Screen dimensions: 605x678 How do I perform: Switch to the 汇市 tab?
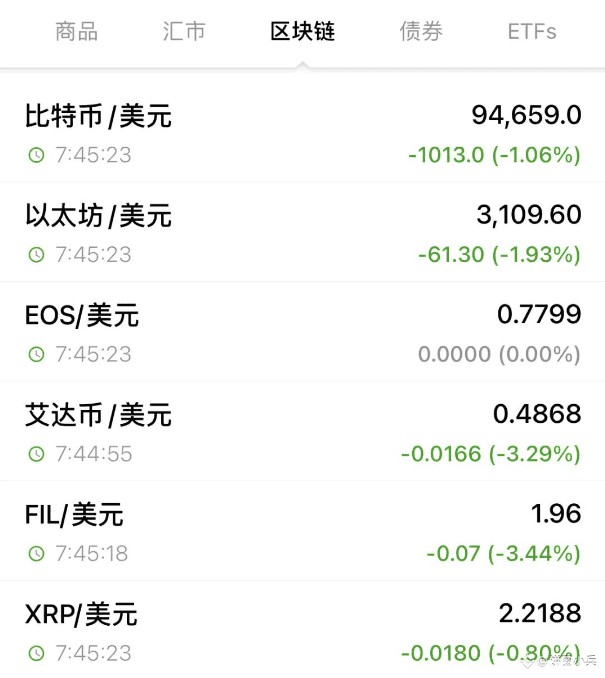[184, 32]
